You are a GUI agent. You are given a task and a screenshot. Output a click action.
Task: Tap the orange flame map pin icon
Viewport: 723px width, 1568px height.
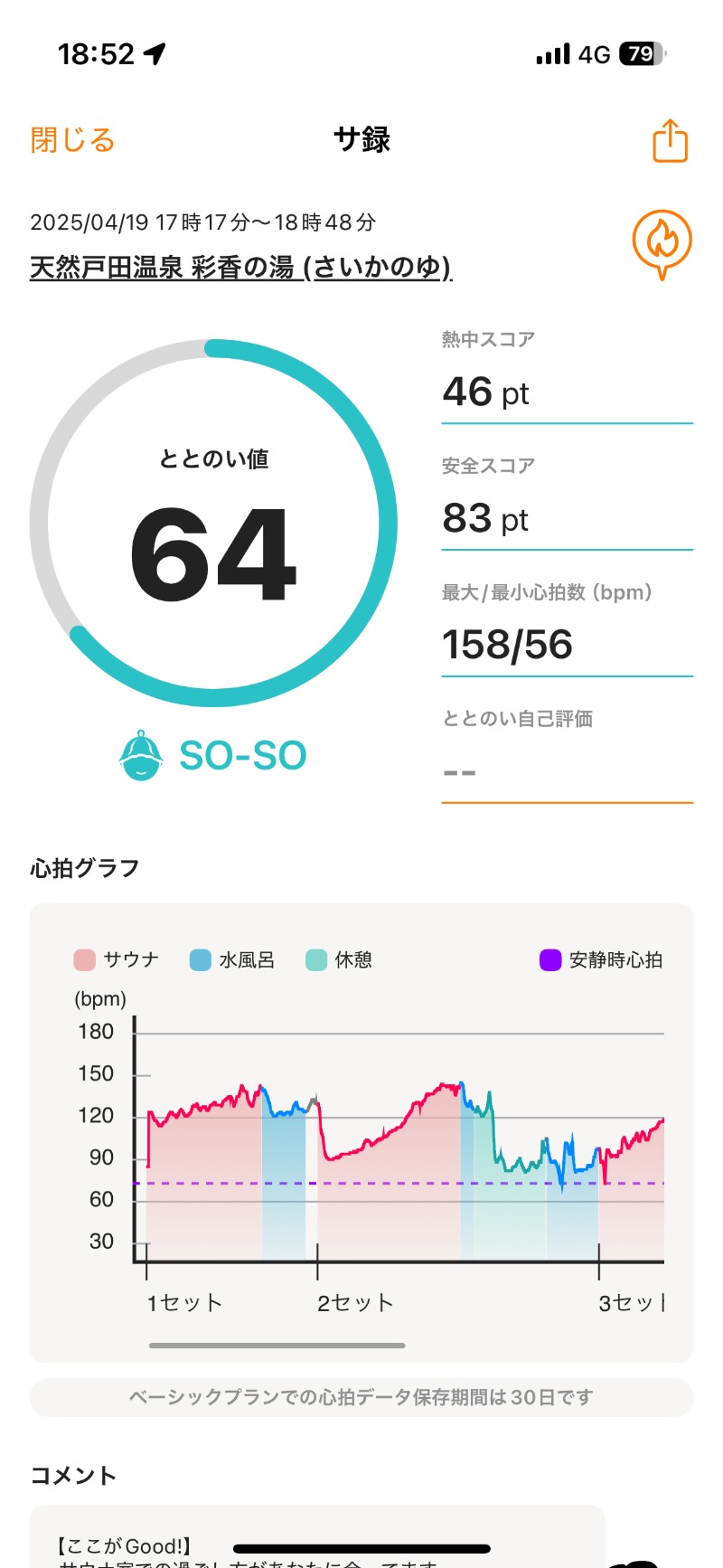point(662,242)
